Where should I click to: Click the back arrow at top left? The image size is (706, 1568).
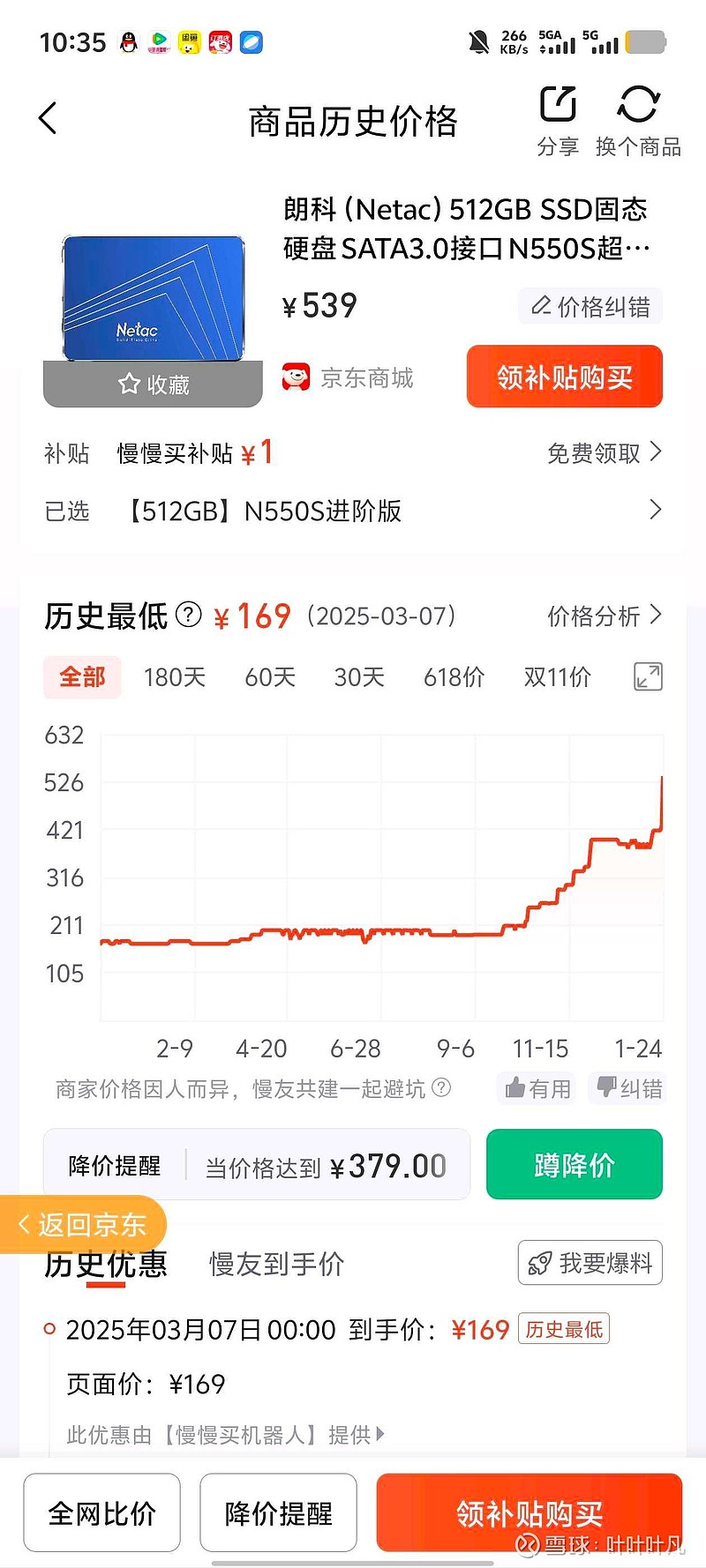[47, 117]
